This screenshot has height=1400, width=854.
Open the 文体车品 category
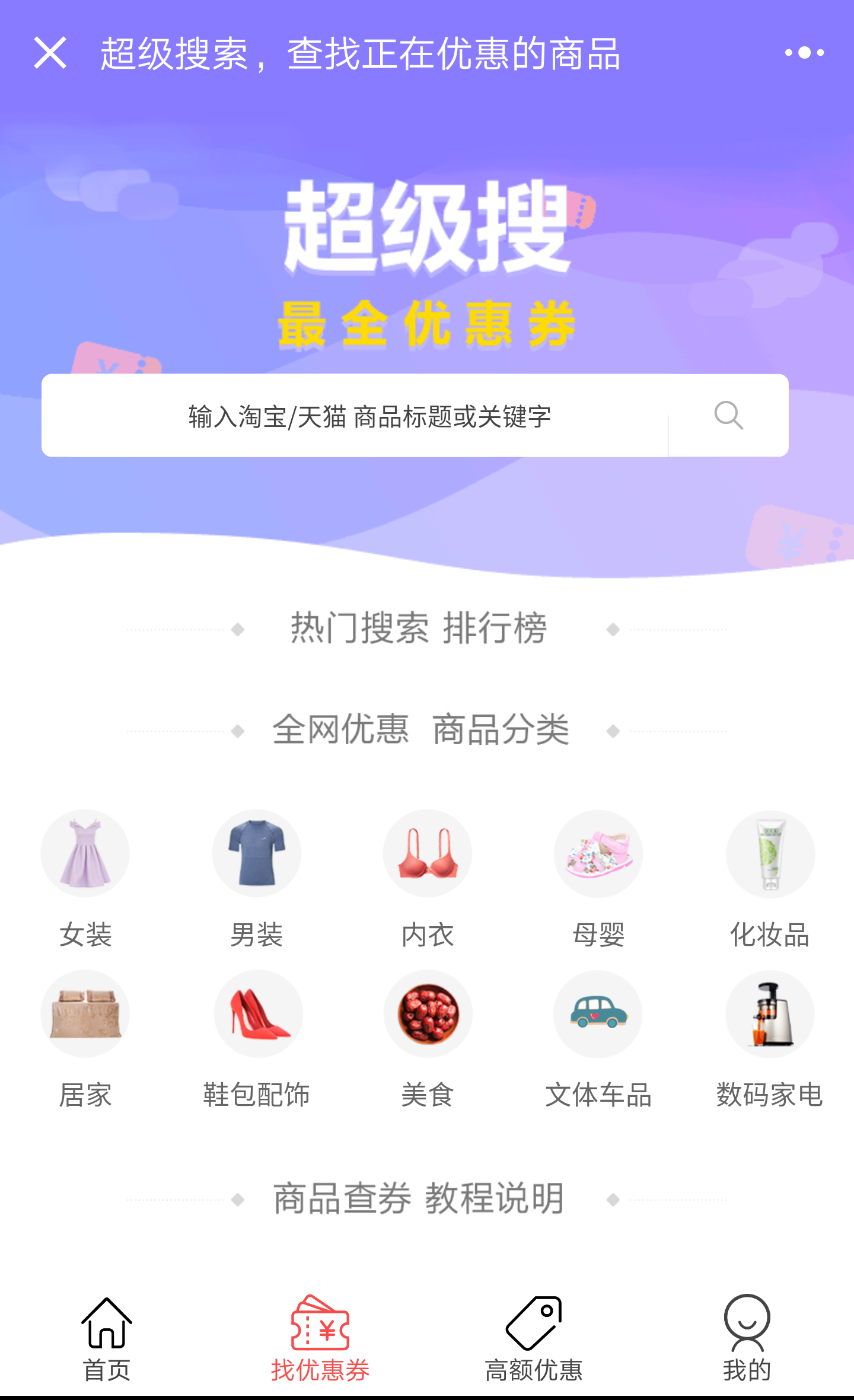598,1039
